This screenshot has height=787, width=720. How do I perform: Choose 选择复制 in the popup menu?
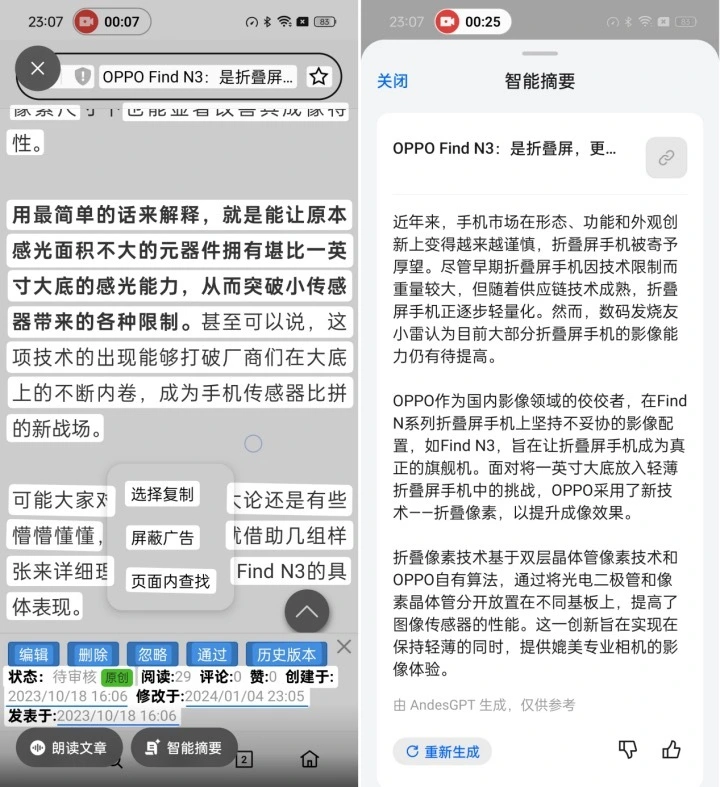pyautogui.click(x=162, y=494)
